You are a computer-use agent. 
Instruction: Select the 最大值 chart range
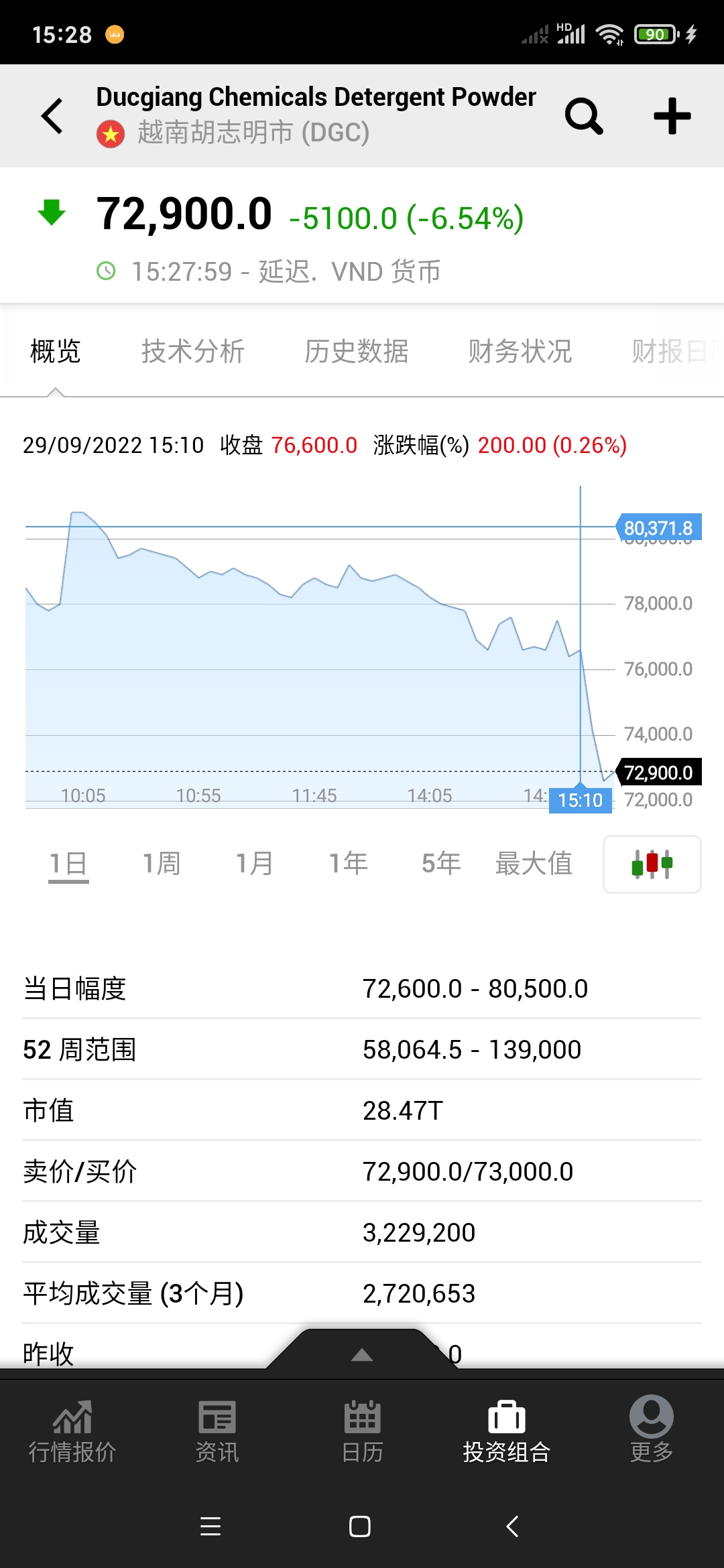pyautogui.click(x=534, y=864)
